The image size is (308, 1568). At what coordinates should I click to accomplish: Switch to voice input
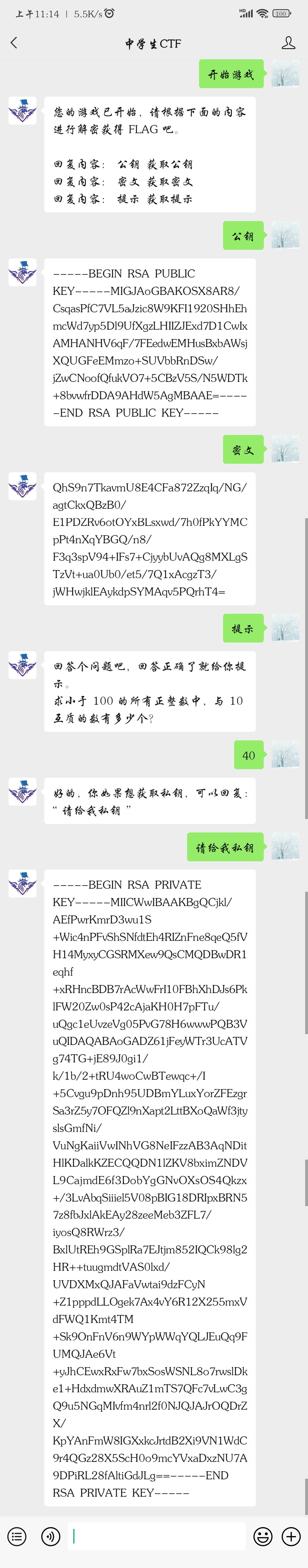[50, 1536]
